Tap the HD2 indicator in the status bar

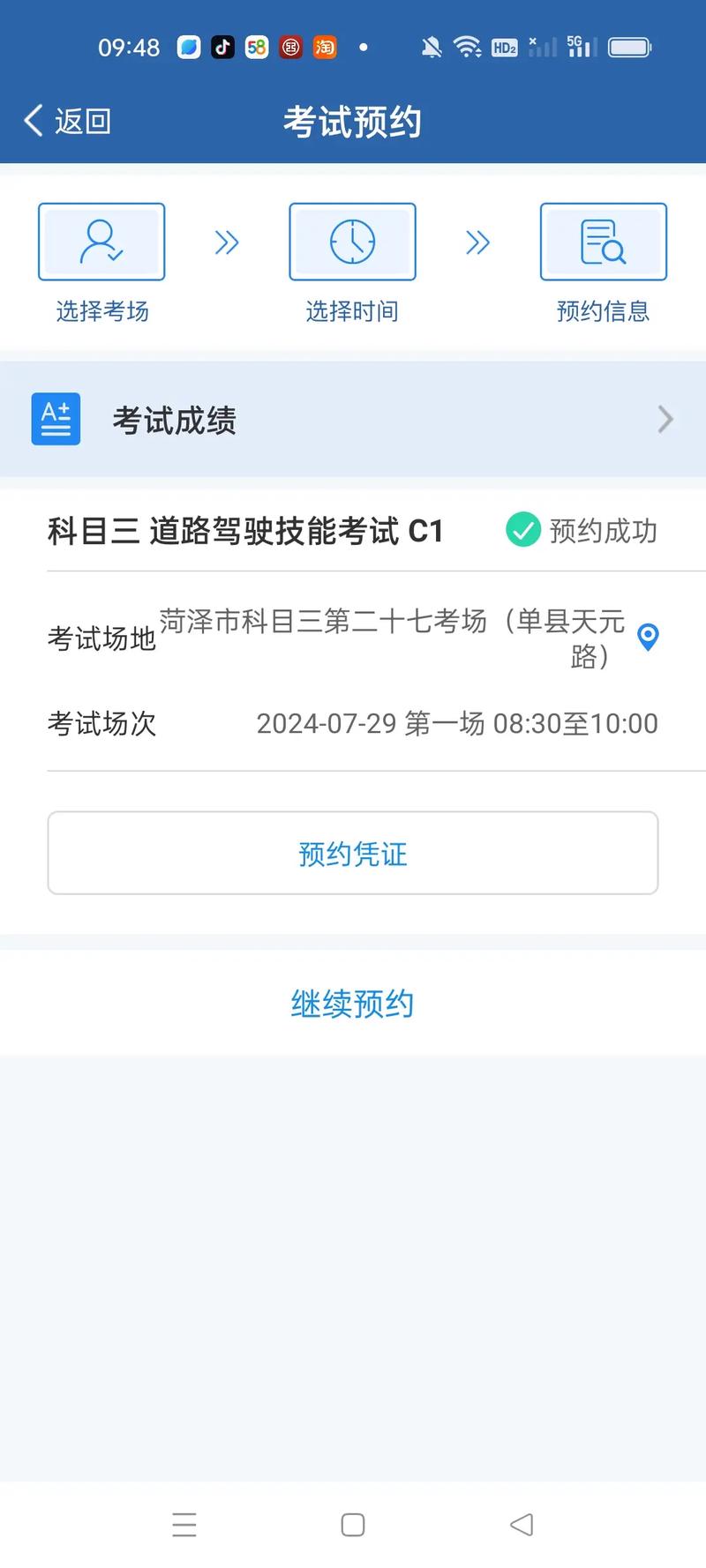point(505,48)
